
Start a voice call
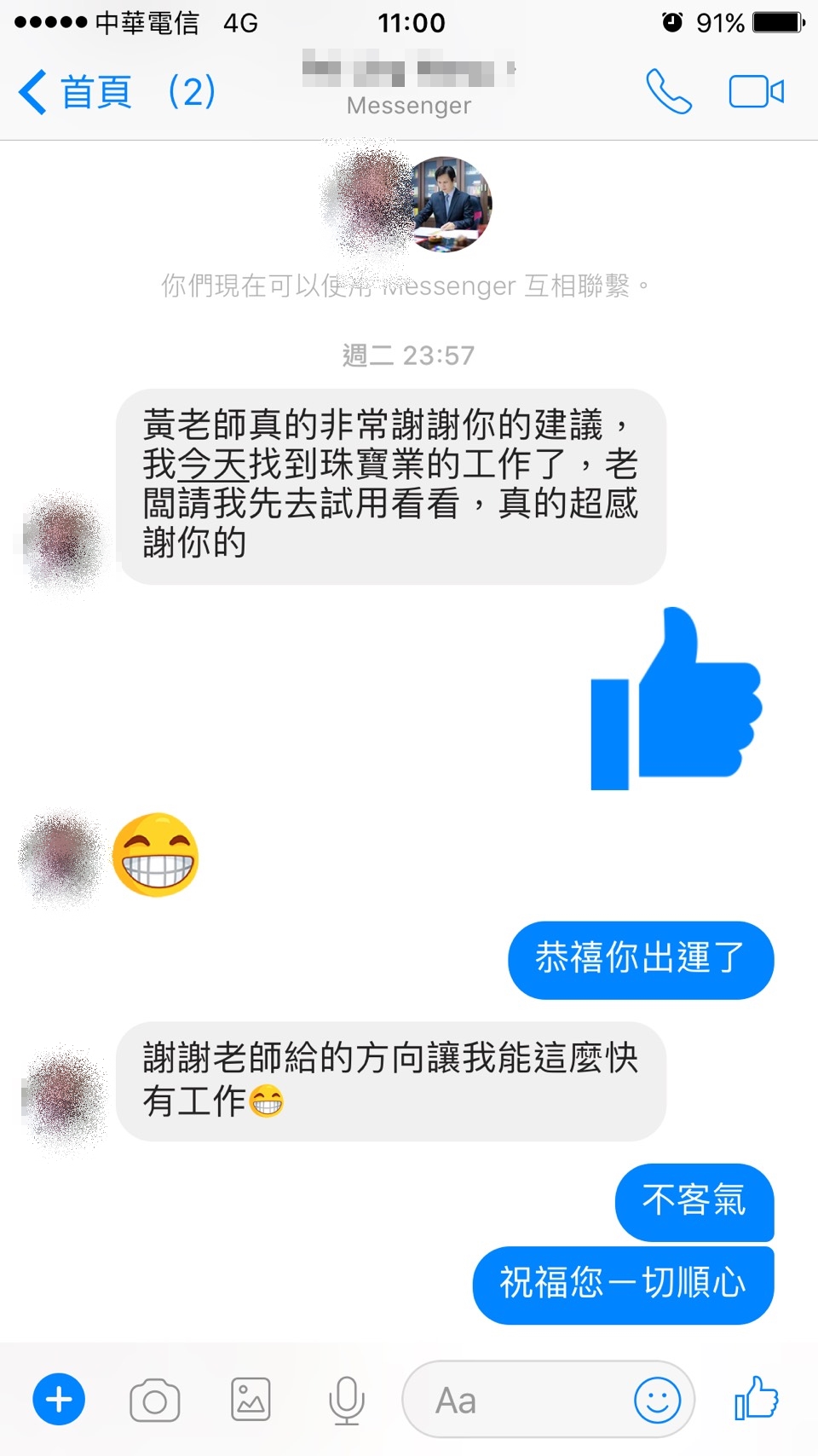[x=668, y=91]
